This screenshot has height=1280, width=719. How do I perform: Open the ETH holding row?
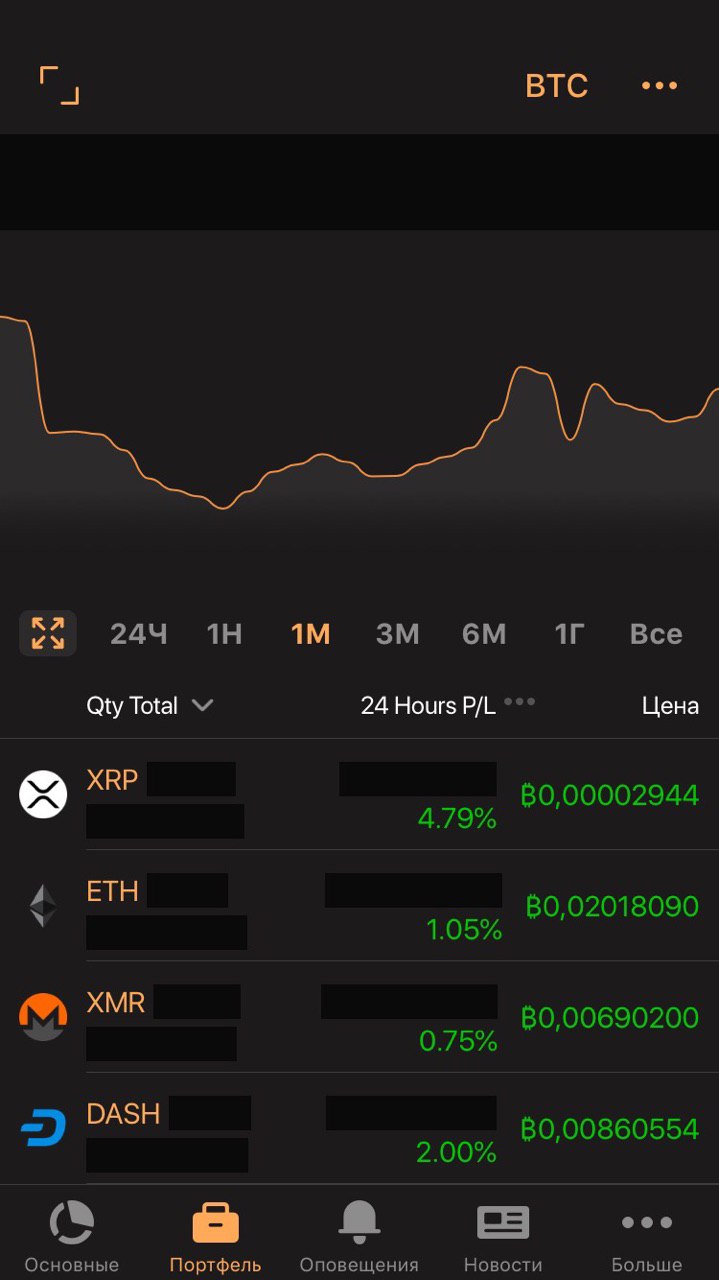point(360,906)
